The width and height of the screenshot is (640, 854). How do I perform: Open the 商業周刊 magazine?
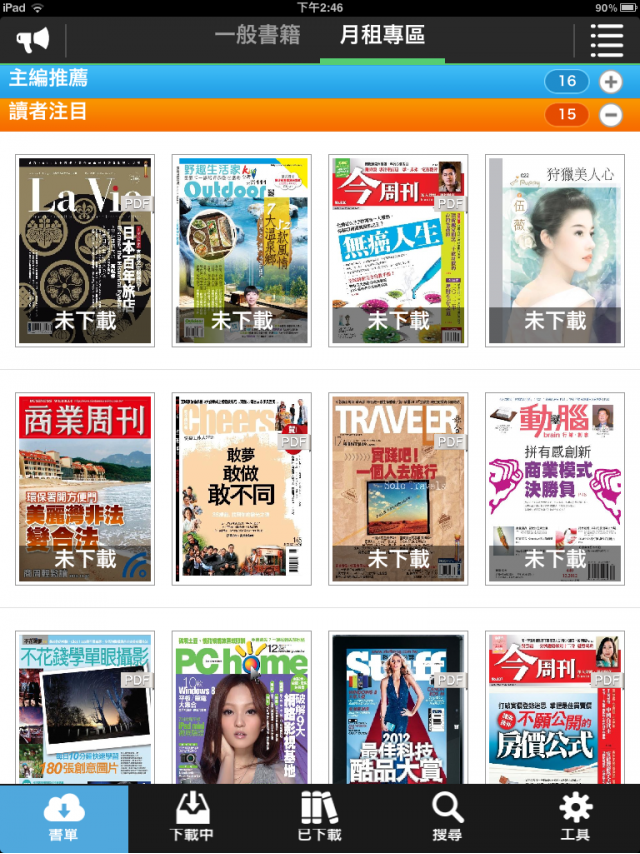(x=85, y=488)
